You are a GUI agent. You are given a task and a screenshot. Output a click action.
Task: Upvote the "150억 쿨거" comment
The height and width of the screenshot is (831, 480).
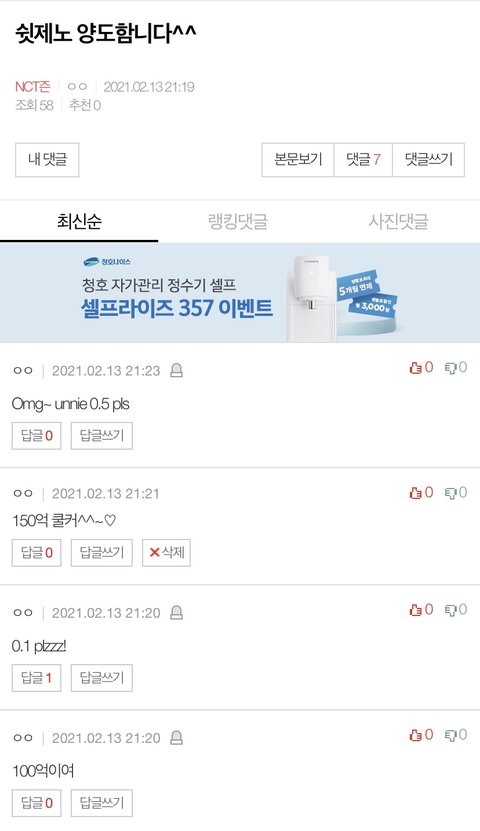click(x=421, y=493)
